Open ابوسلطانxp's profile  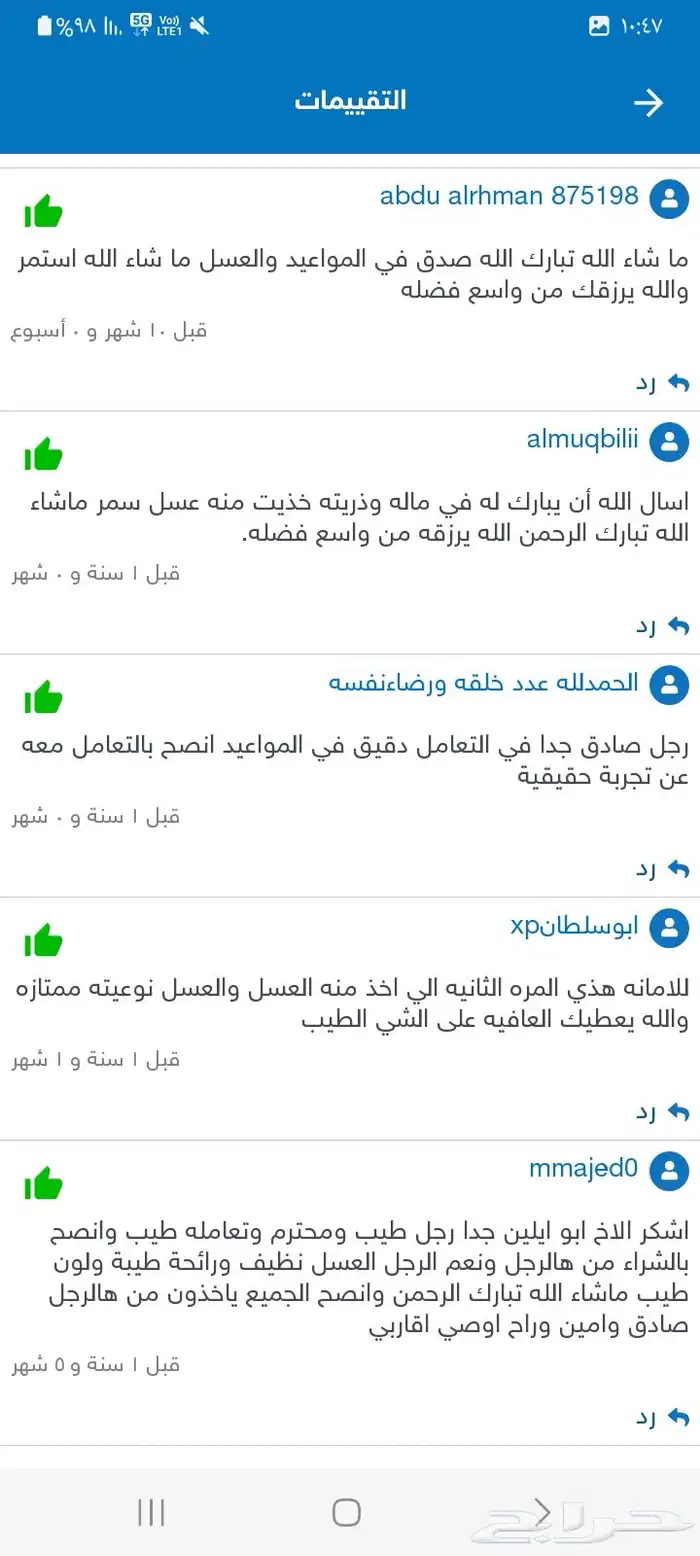pos(574,926)
